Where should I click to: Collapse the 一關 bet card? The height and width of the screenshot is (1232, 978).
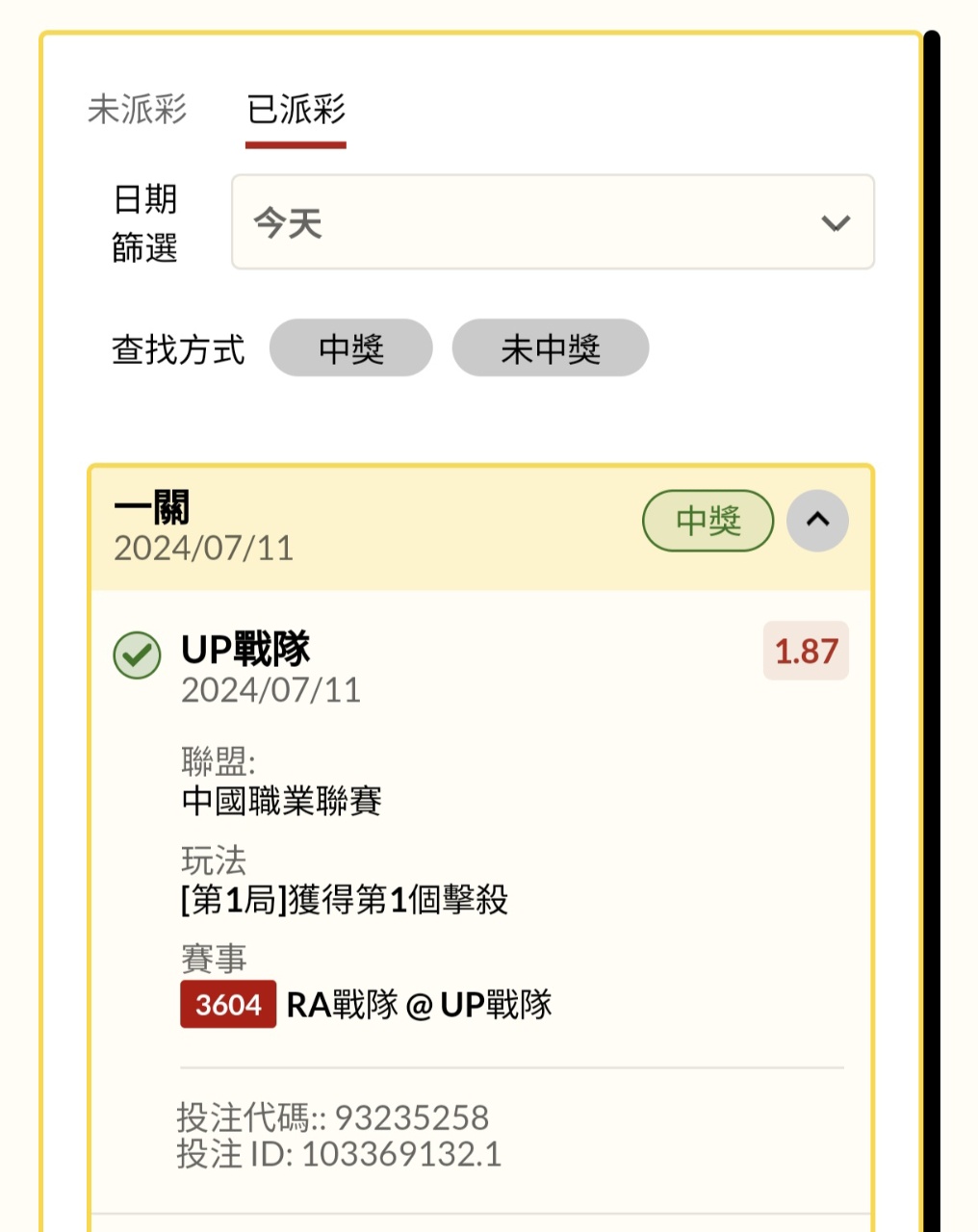817,521
